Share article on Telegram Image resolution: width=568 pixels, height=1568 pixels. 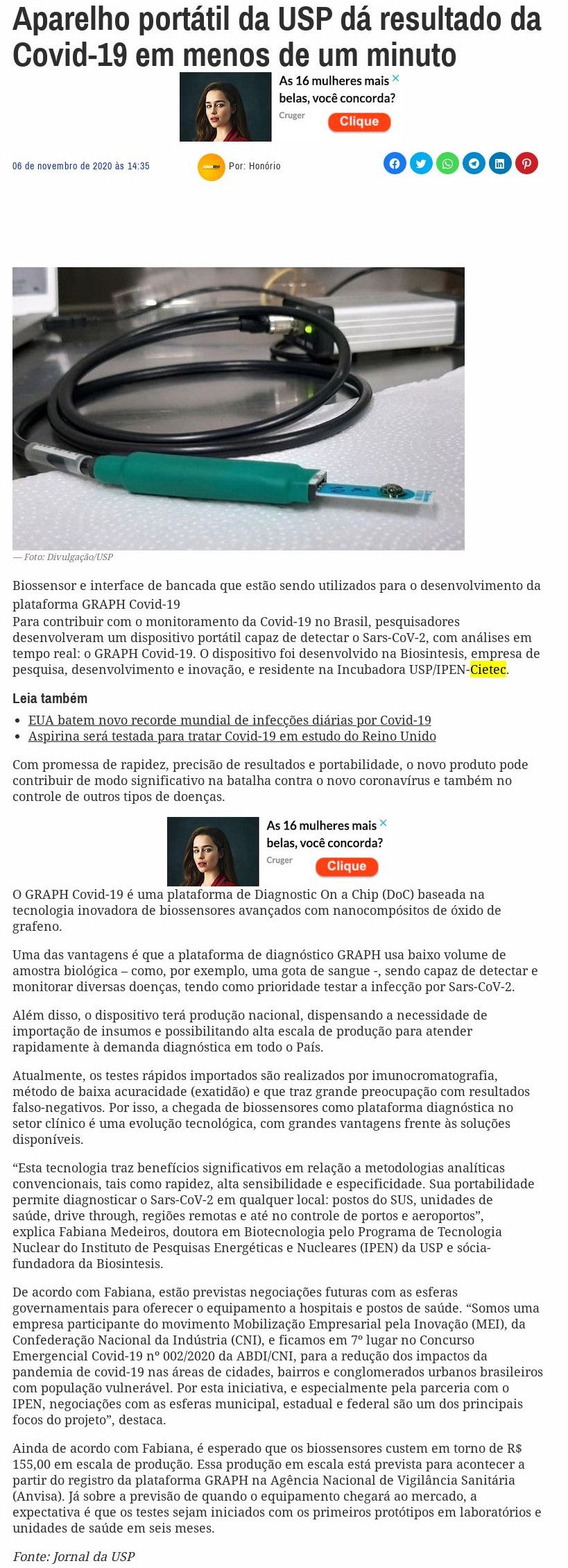point(474,164)
